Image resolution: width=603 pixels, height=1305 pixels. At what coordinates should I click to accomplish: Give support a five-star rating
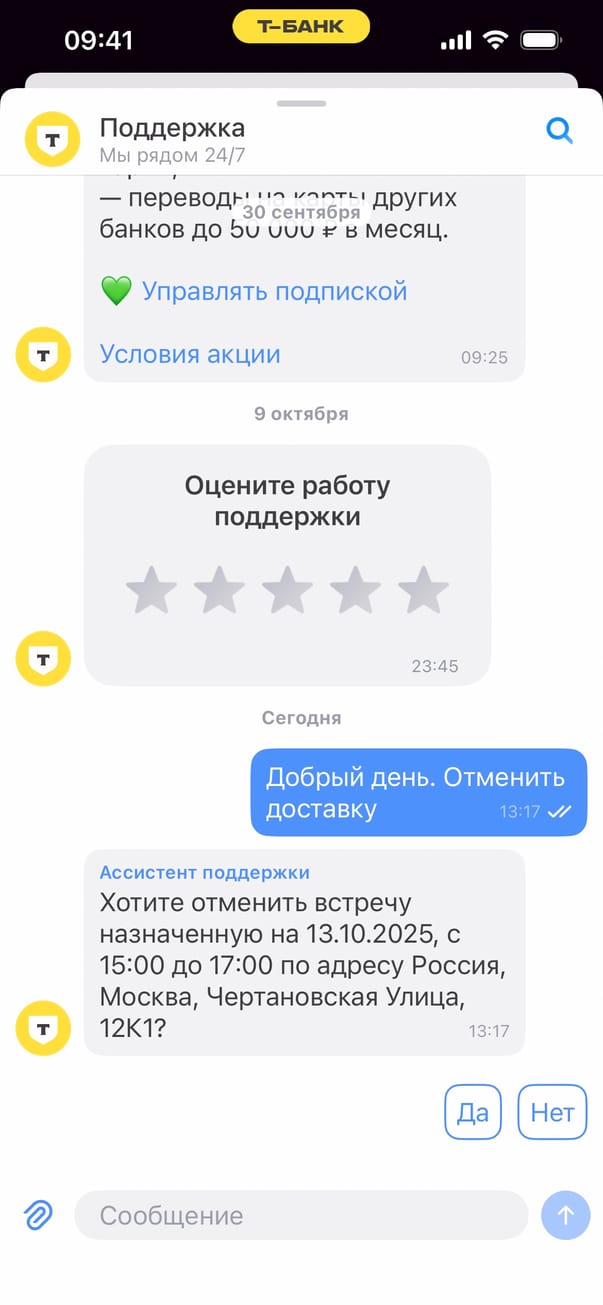coord(423,590)
